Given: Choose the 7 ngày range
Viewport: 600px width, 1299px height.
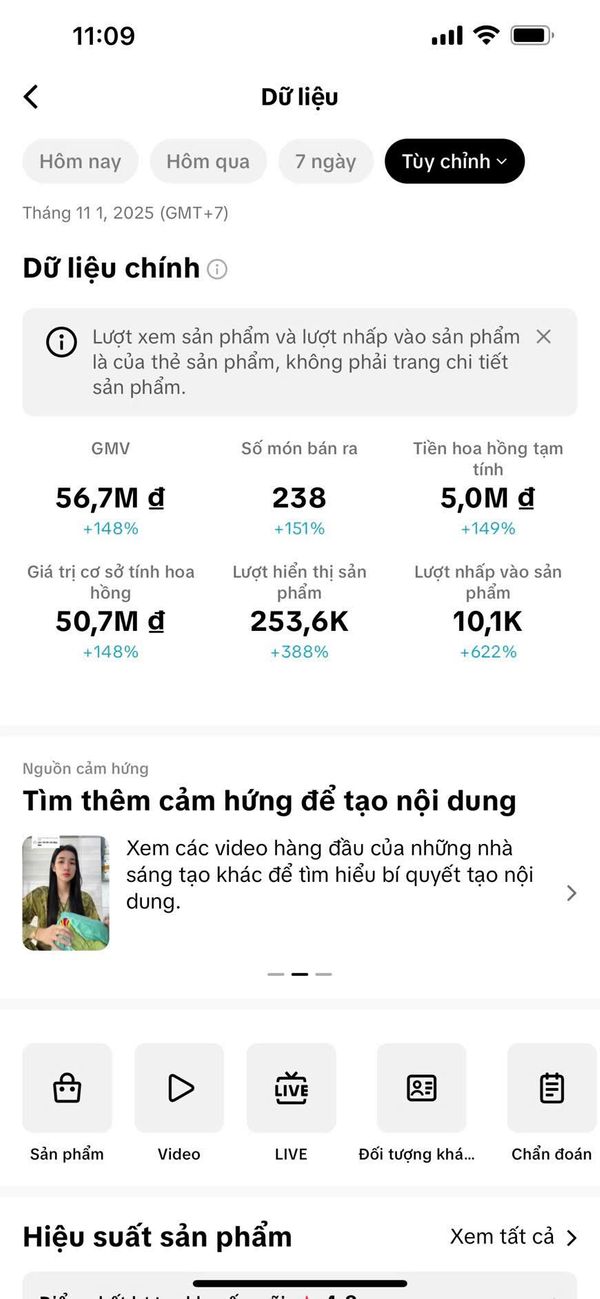Looking at the screenshot, I should tap(325, 161).
